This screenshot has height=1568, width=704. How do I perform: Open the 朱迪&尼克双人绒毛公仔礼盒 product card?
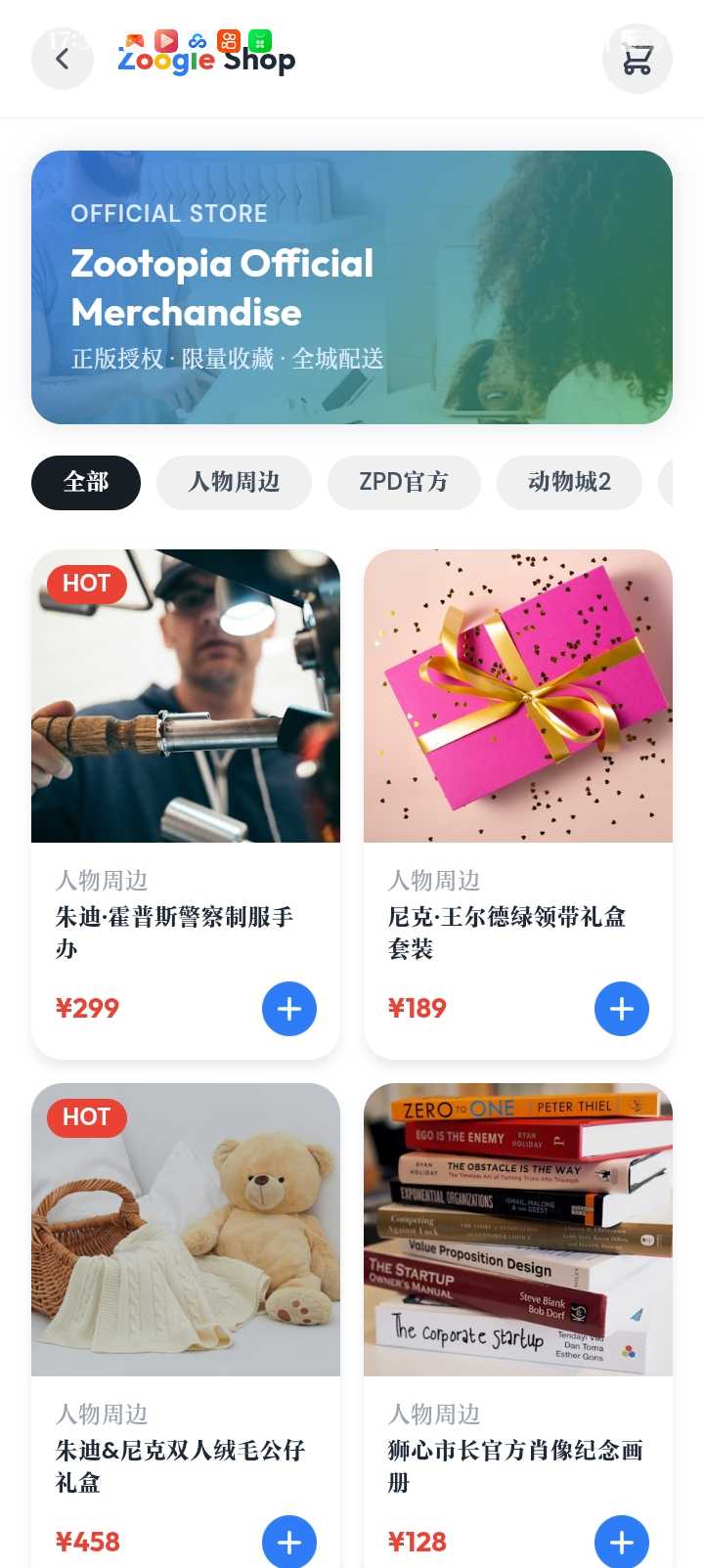click(186, 1326)
